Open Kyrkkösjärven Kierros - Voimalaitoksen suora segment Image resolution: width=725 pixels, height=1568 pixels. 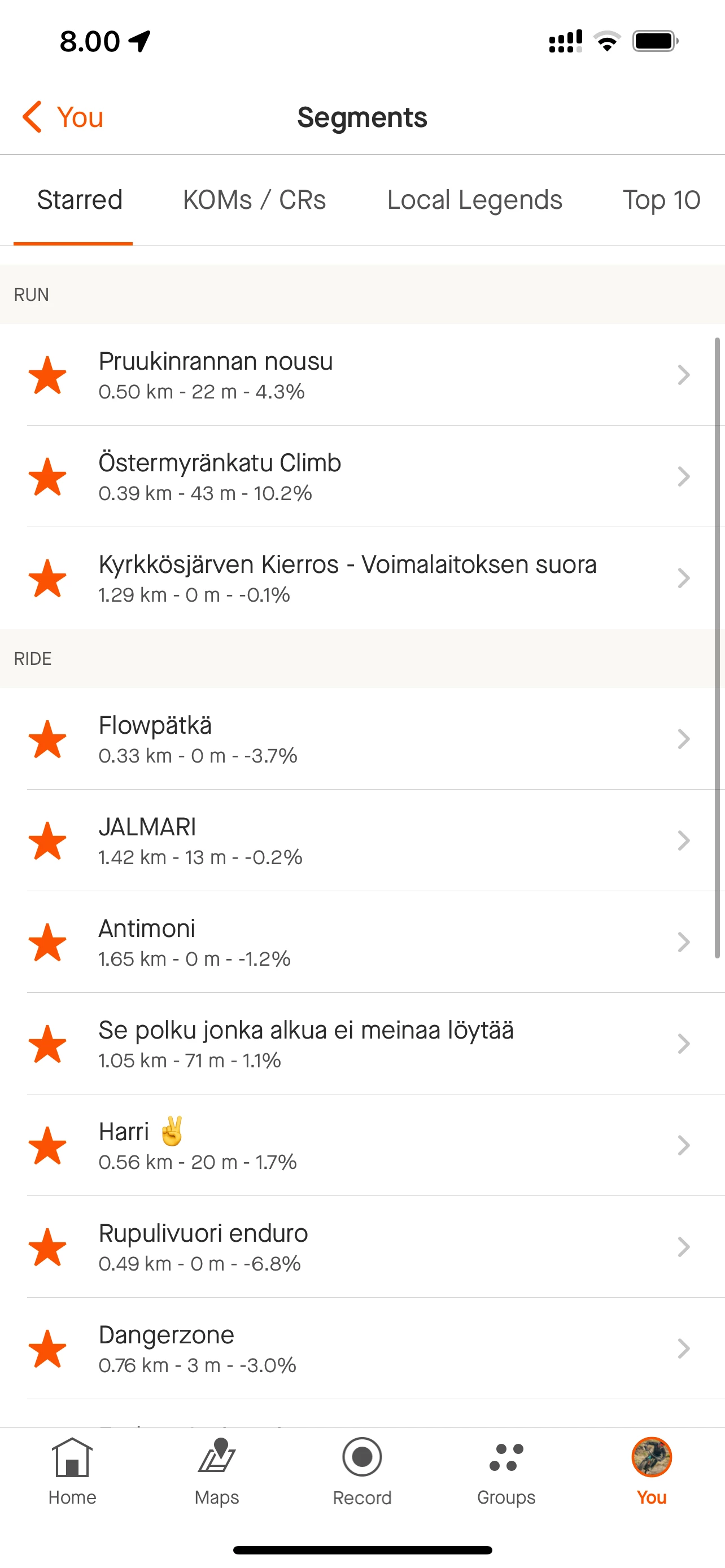[362, 578]
